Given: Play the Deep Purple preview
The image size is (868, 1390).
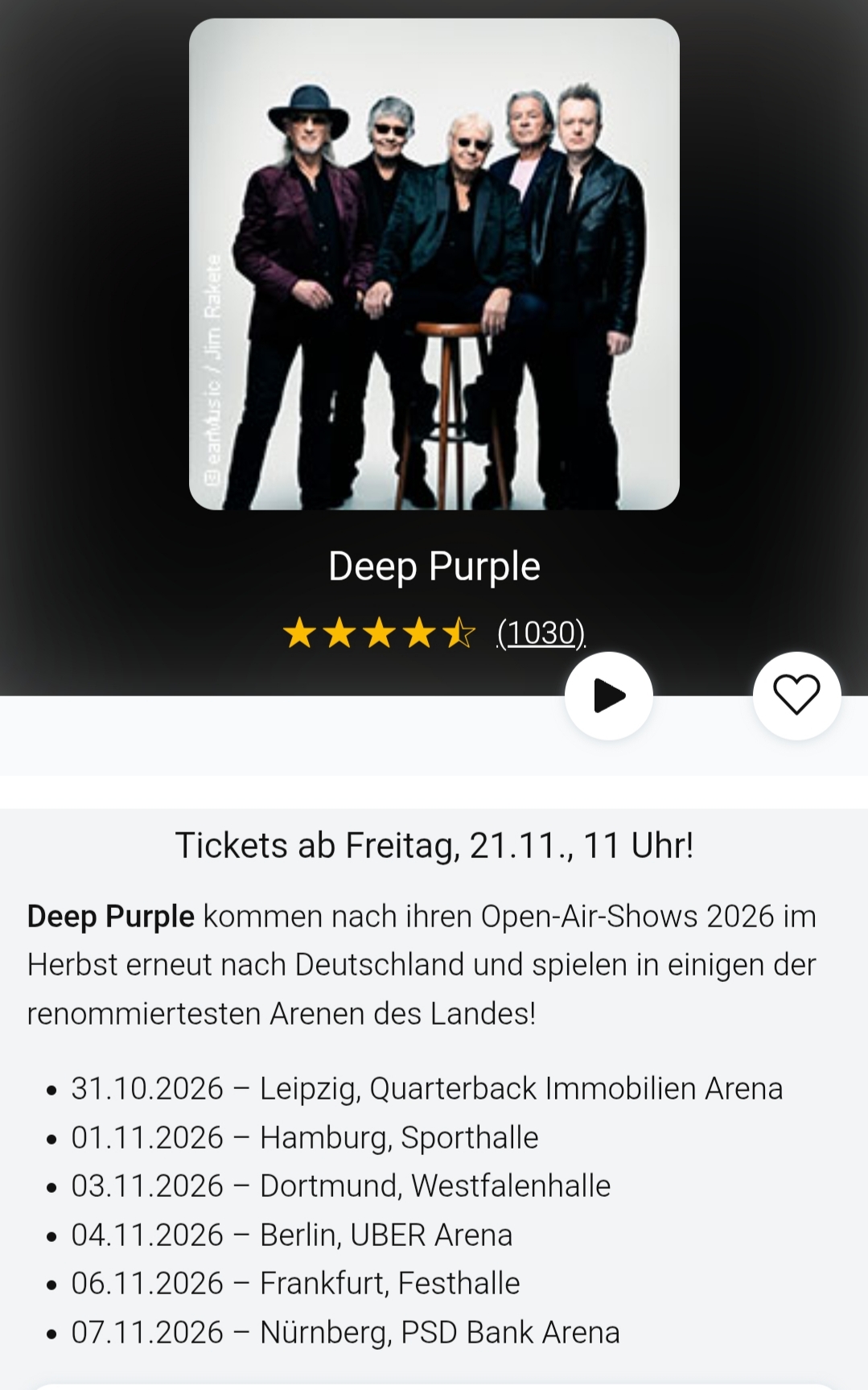Looking at the screenshot, I should click(x=608, y=695).
